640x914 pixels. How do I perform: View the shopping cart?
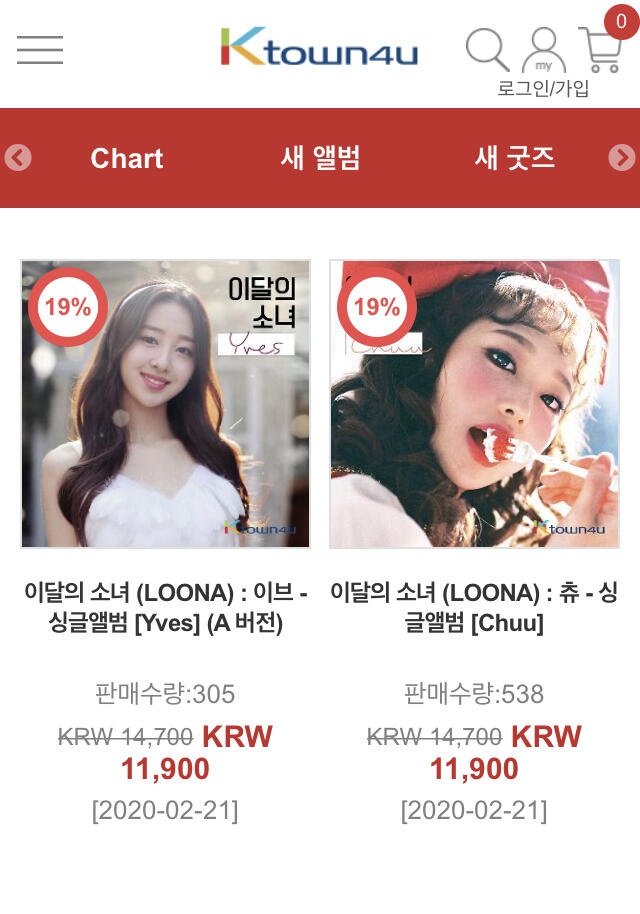(x=602, y=49)
